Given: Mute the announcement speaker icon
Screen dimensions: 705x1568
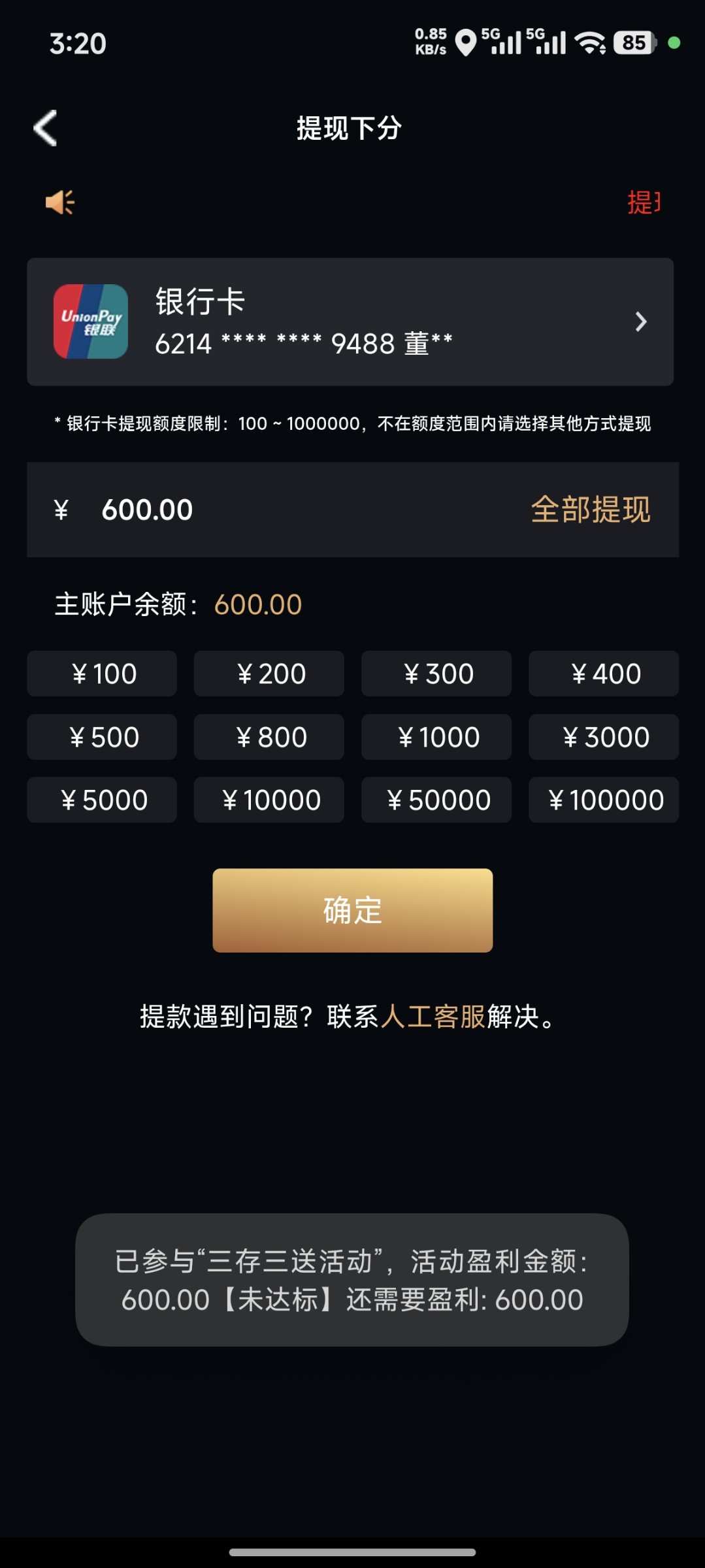Looking at the screenshot, I should pyautogui.click(x=59, y=201).
